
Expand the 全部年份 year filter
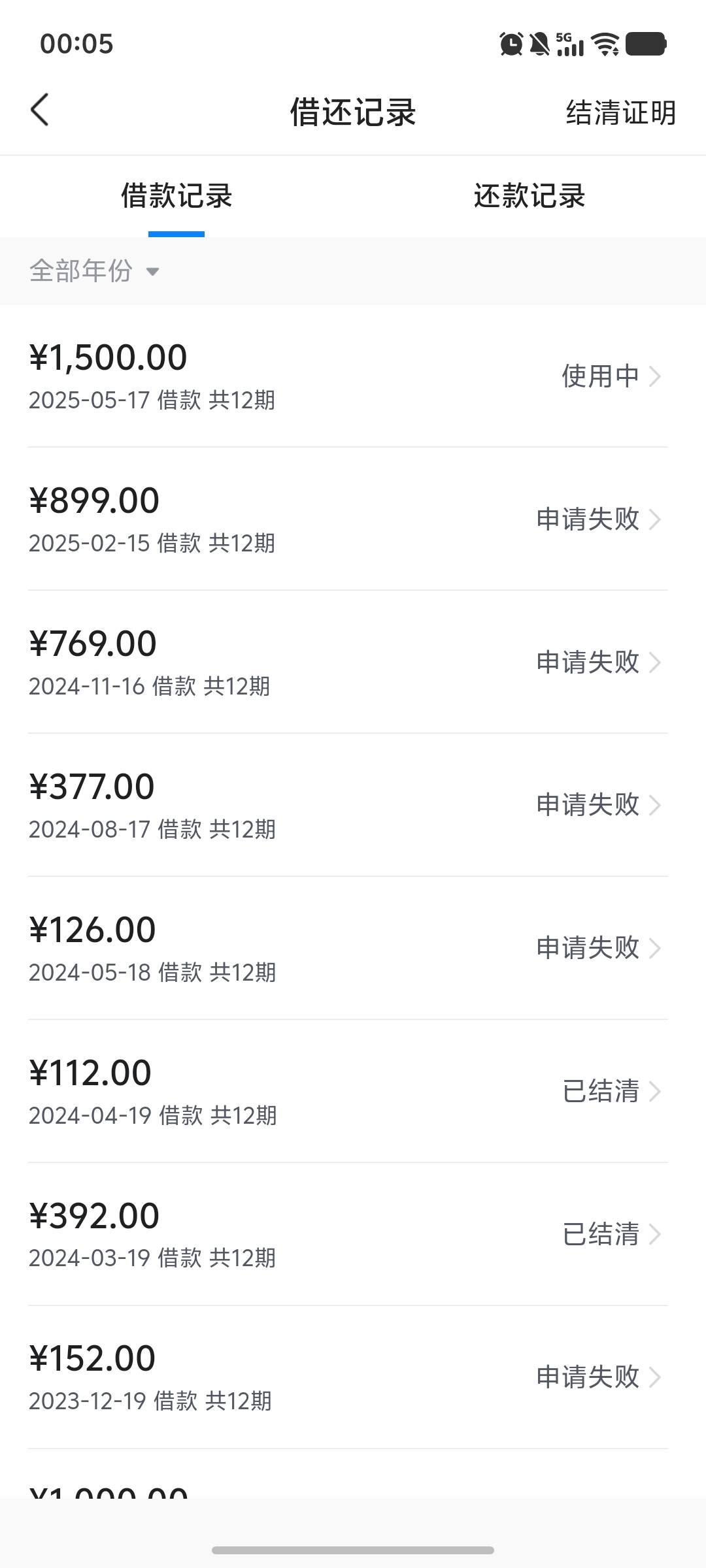[x=94, y=270]
